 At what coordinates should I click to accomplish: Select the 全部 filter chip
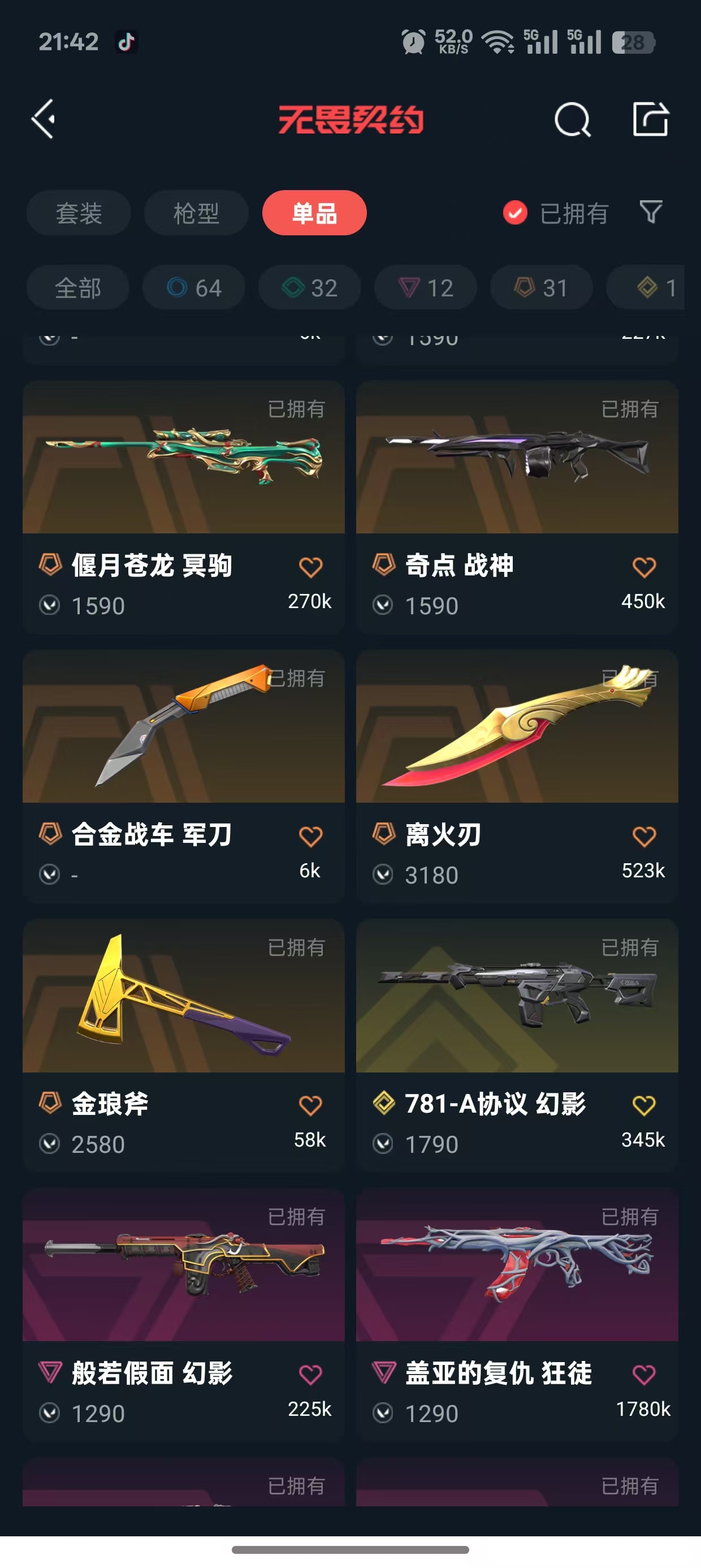[x=78, y=288]
